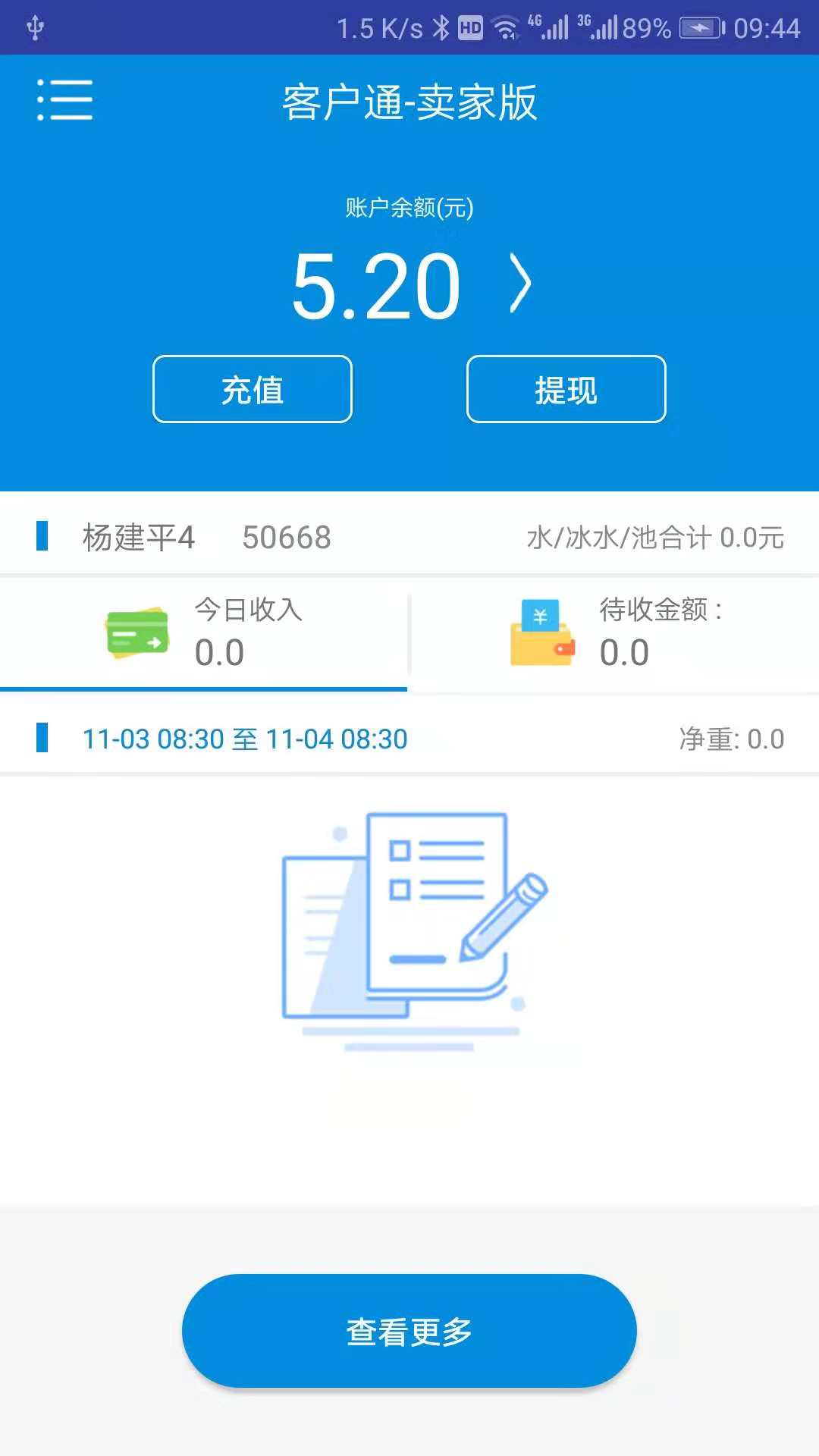Switch to the 今日收入 tab

[x=205, y=635]
